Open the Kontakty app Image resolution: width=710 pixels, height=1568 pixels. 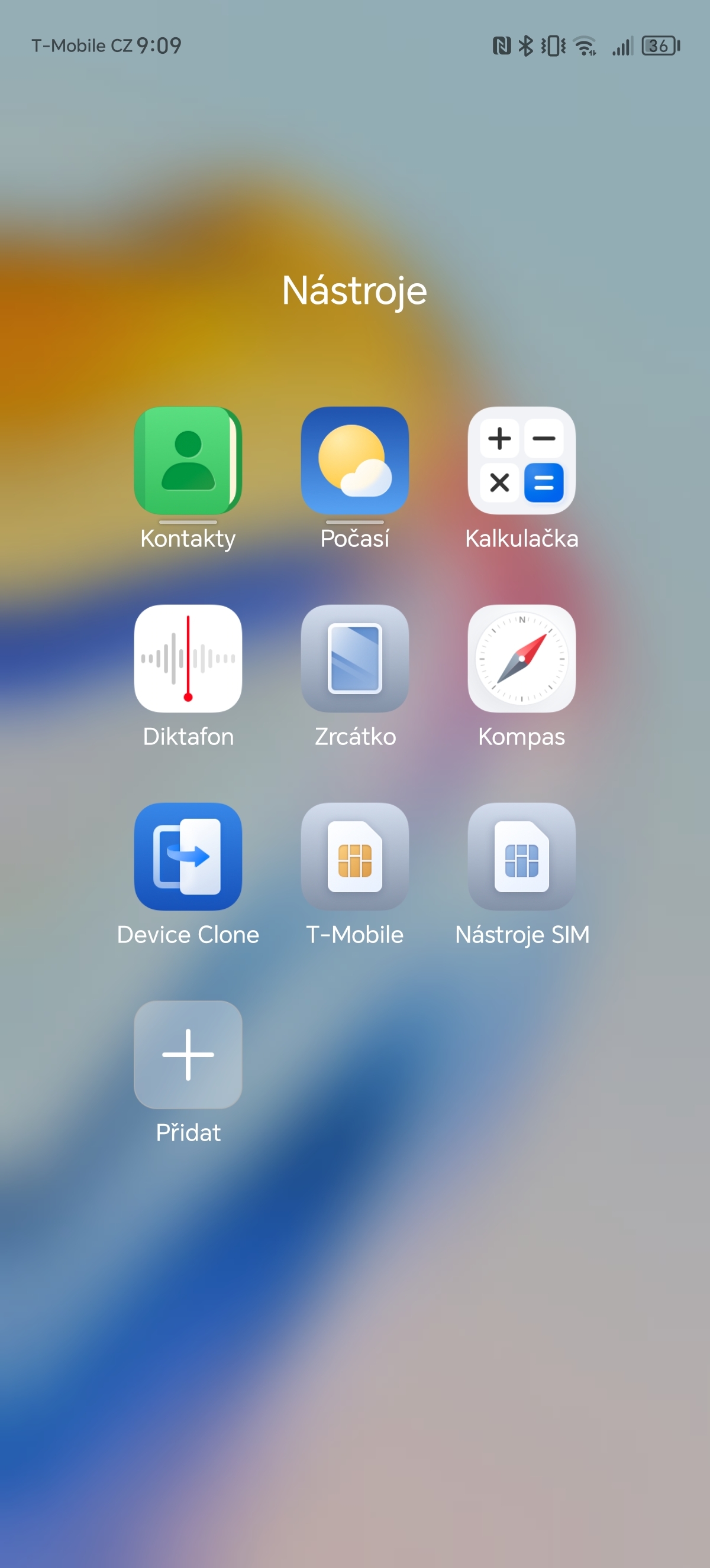(x=188, y=461)
